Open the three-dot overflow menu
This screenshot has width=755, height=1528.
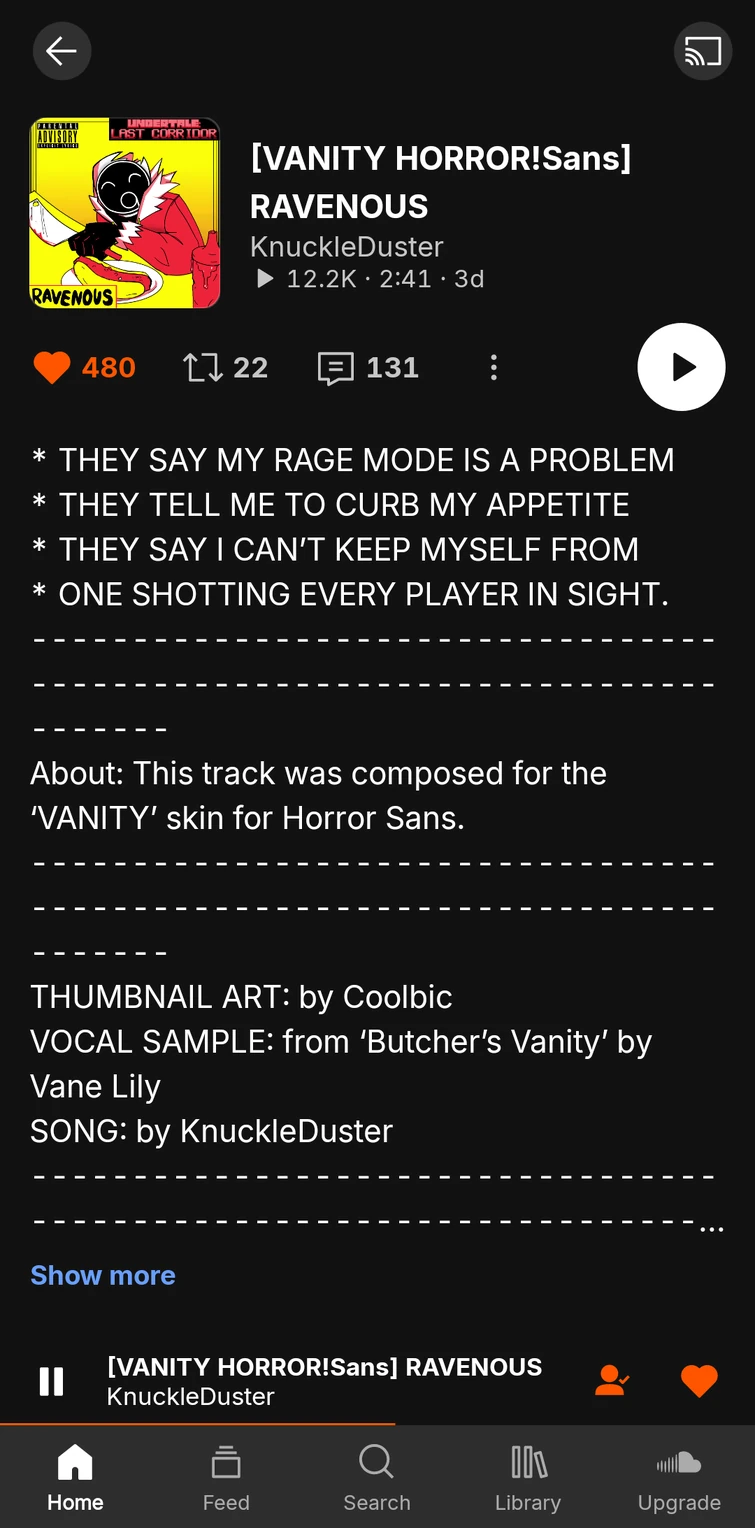pyautogui.click(x=493, y=368)
